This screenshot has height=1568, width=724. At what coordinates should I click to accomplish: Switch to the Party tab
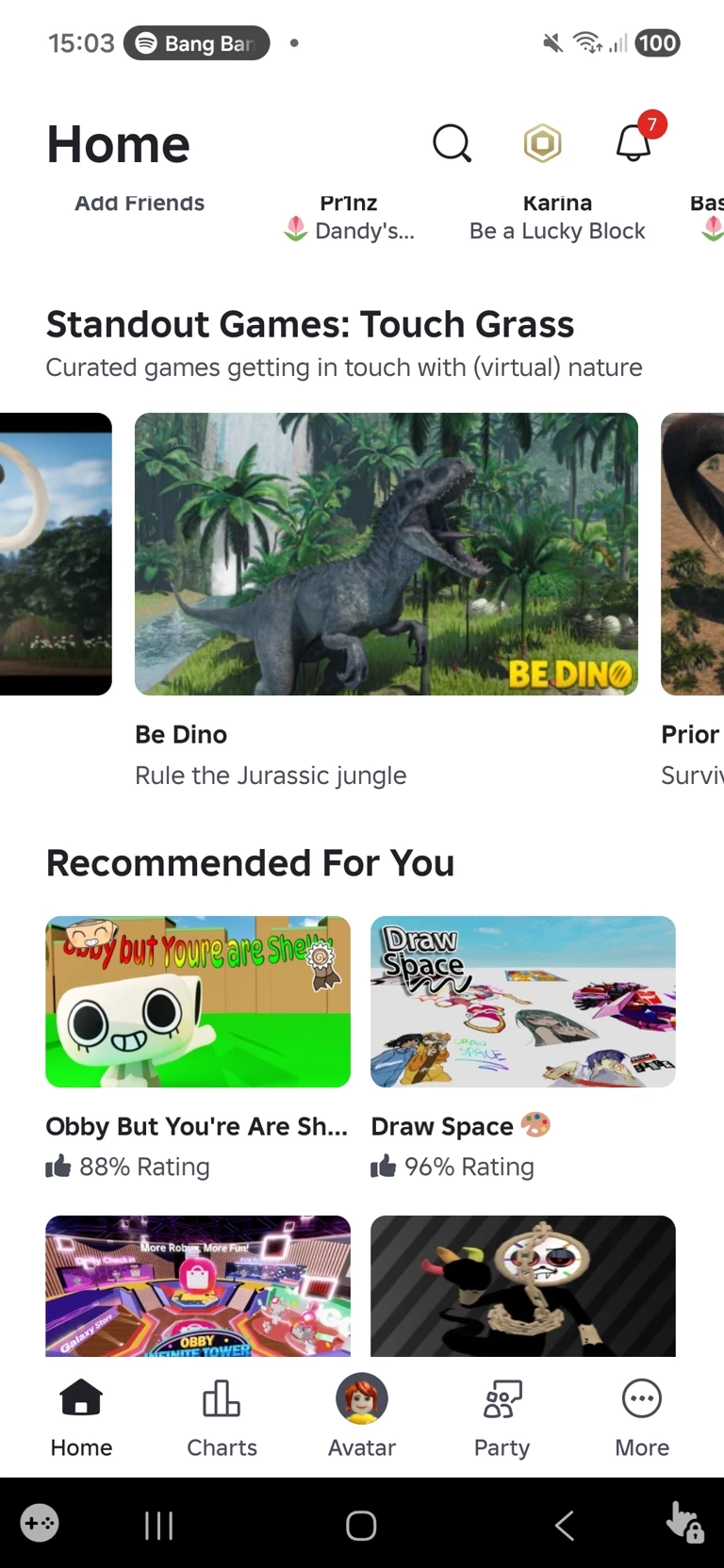point(502,1416)
